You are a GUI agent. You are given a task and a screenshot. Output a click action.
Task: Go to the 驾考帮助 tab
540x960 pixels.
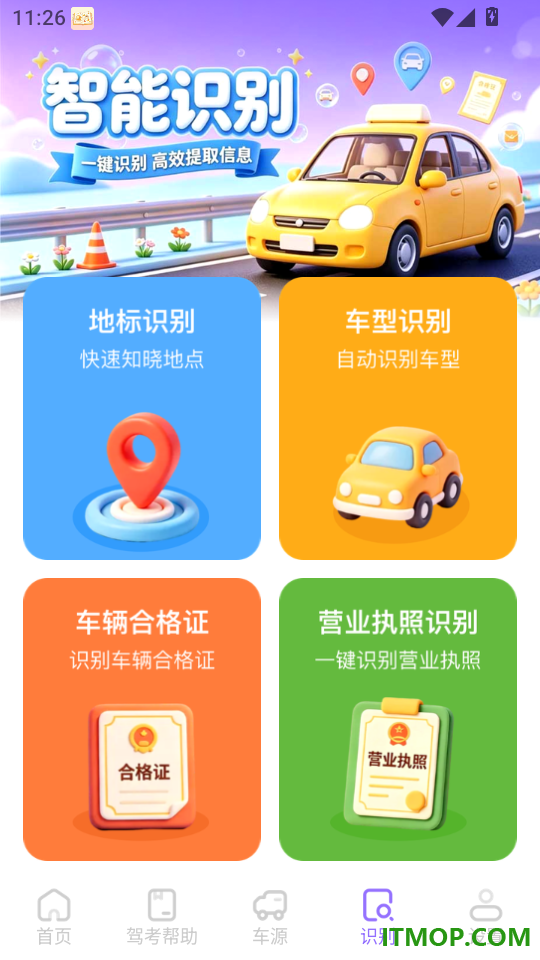point(162,917)
